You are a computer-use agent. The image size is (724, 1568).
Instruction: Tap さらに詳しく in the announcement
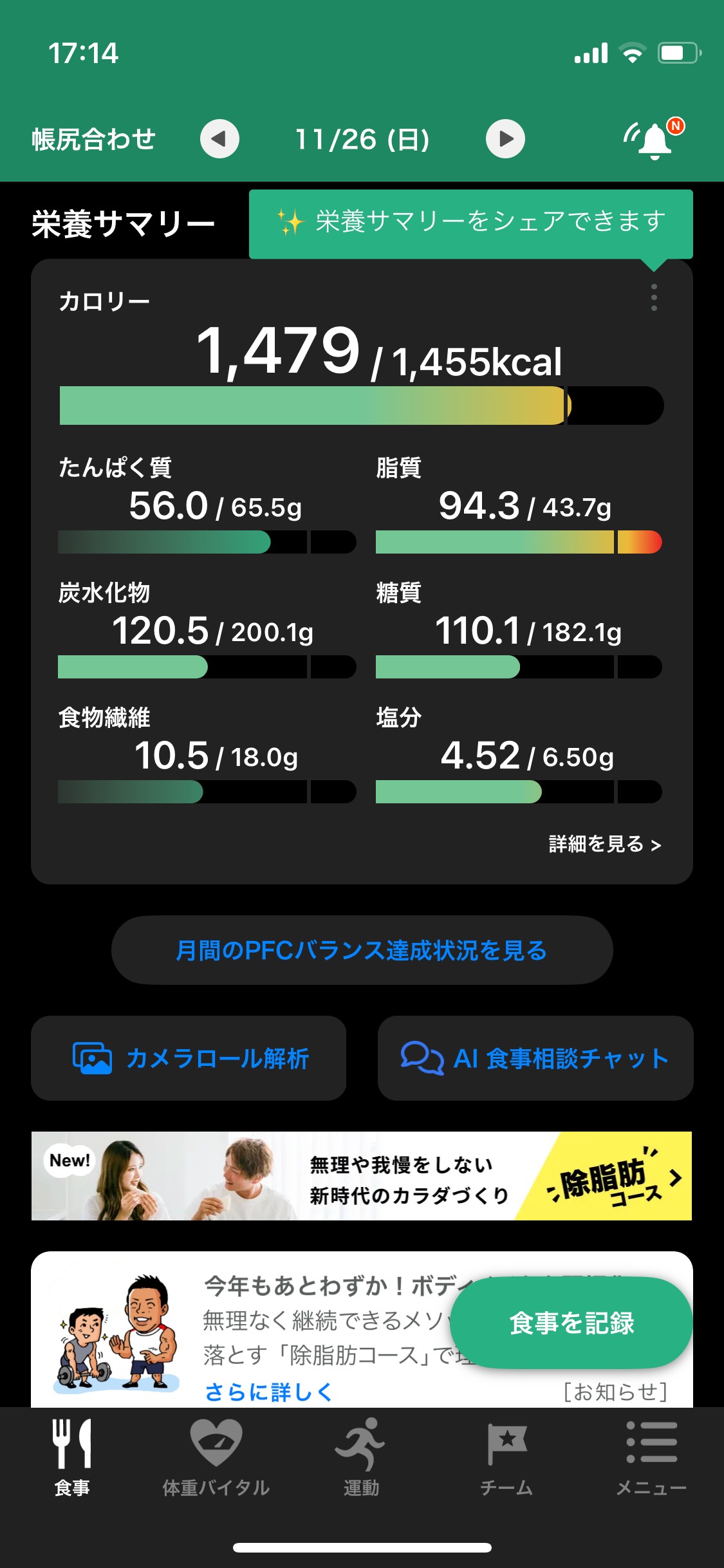[269, 1392]
